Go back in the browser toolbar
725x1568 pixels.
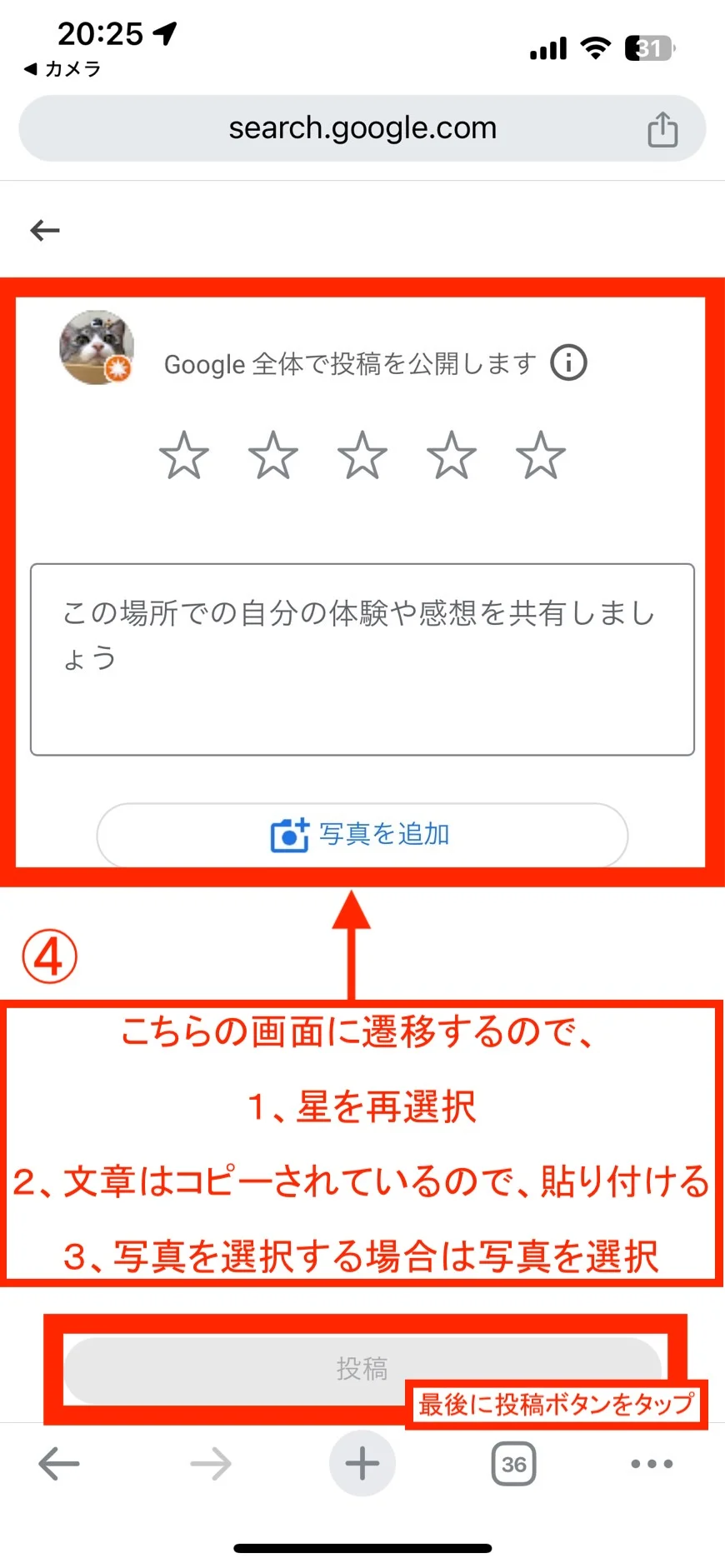59,1464
